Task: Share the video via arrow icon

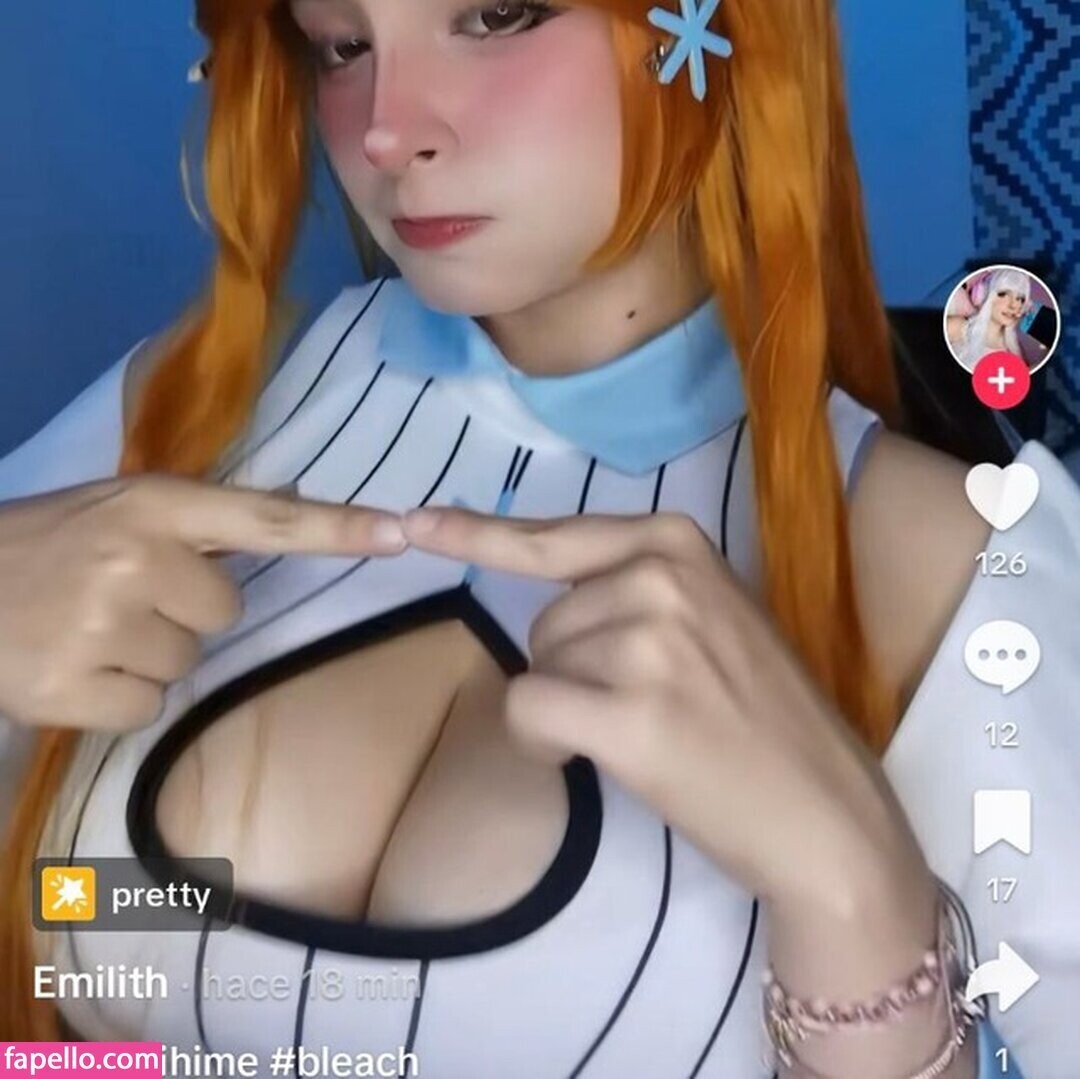Action: click(x=1002, y=977)
